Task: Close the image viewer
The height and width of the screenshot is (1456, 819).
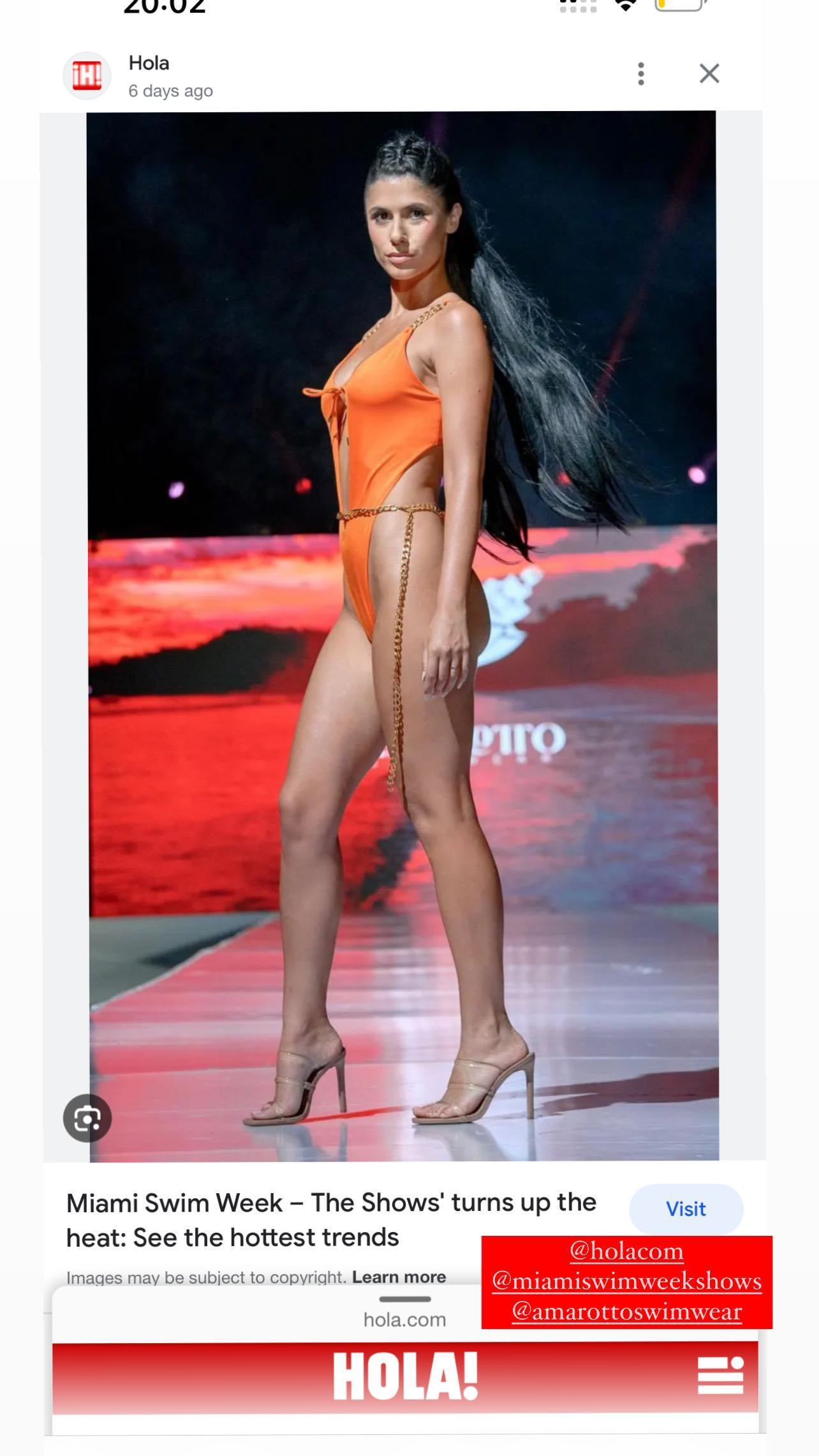Action: tap(709, 74)
